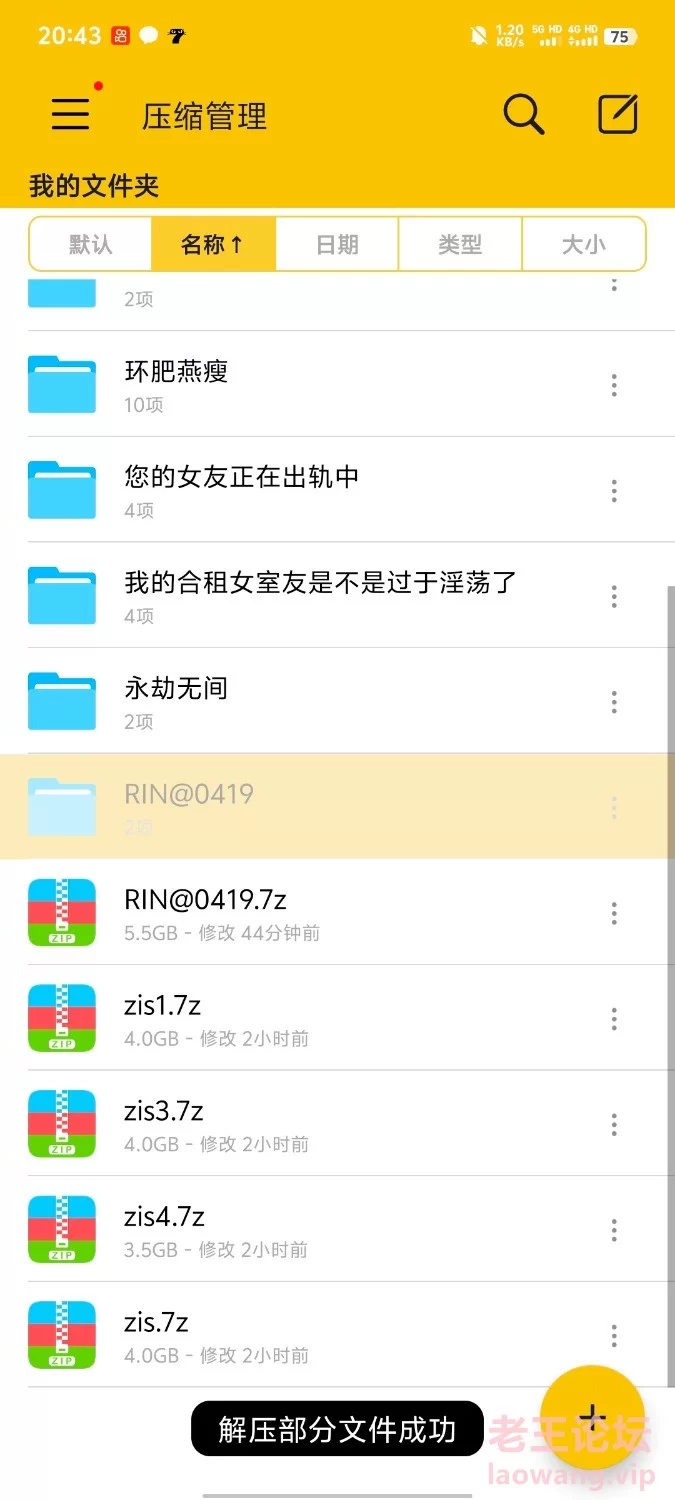Sort by 日期
Viewport: 675px width, 1500px height.
coord(337,244)
